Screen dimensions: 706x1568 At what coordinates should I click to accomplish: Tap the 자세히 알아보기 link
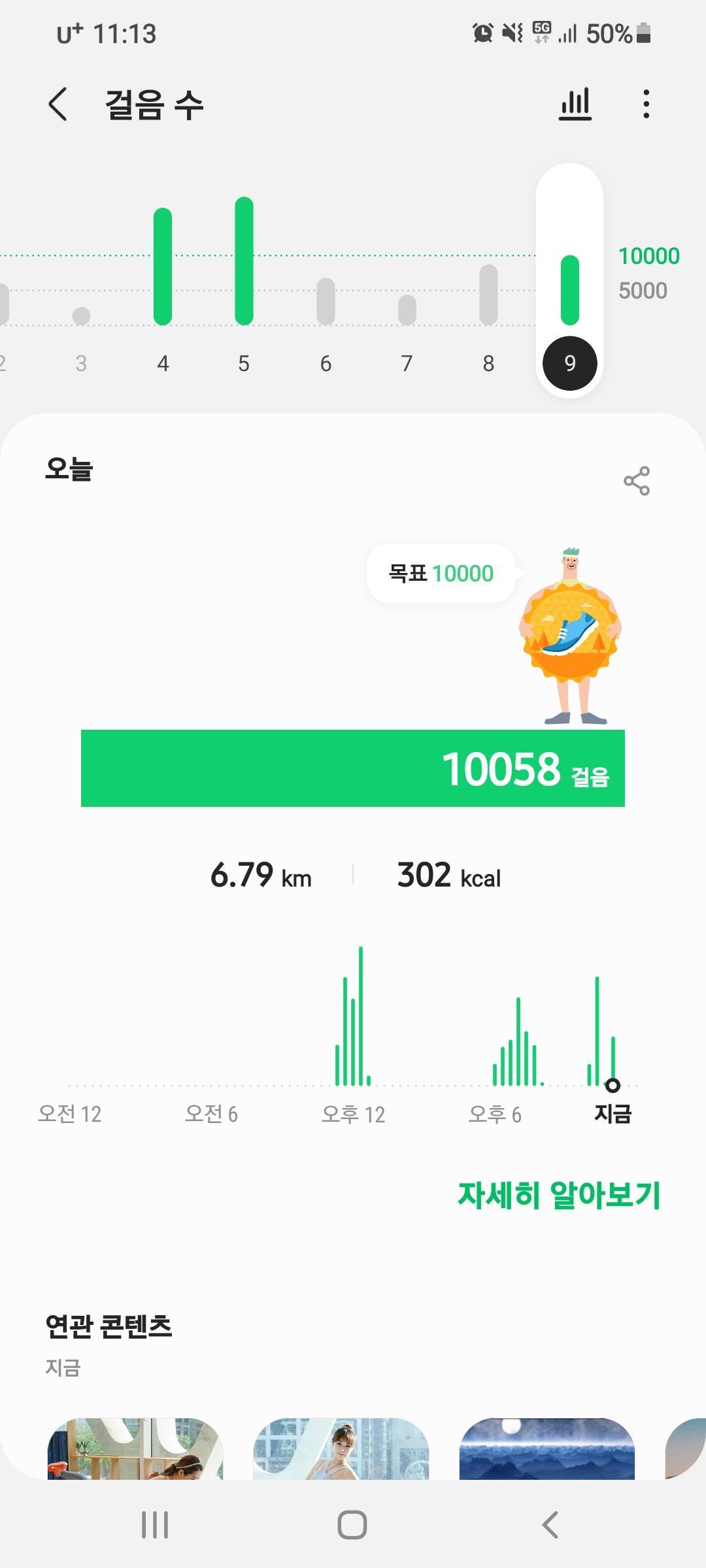tap(559, 1196)
